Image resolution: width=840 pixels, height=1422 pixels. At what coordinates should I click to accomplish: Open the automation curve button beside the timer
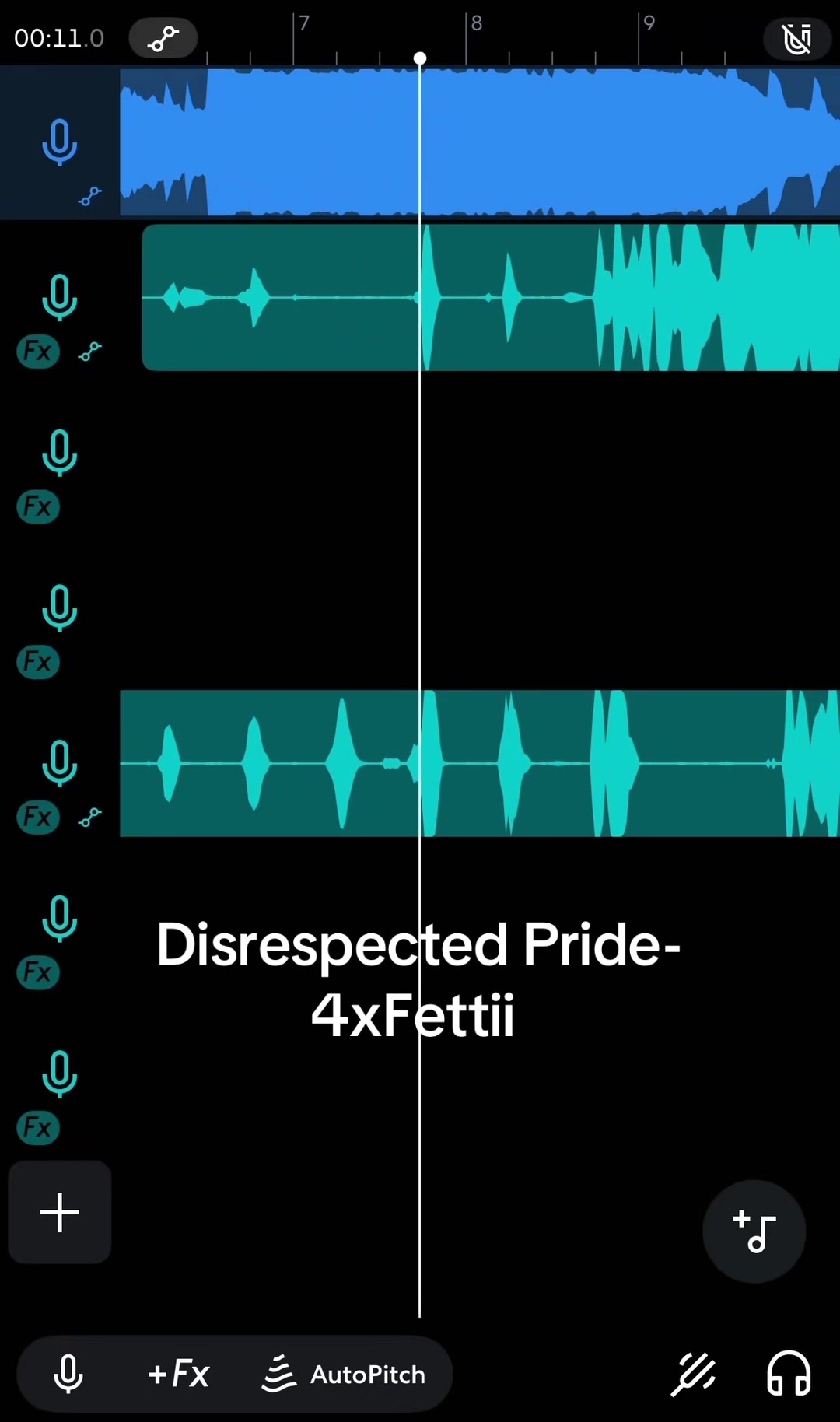(x=163, y=37)
